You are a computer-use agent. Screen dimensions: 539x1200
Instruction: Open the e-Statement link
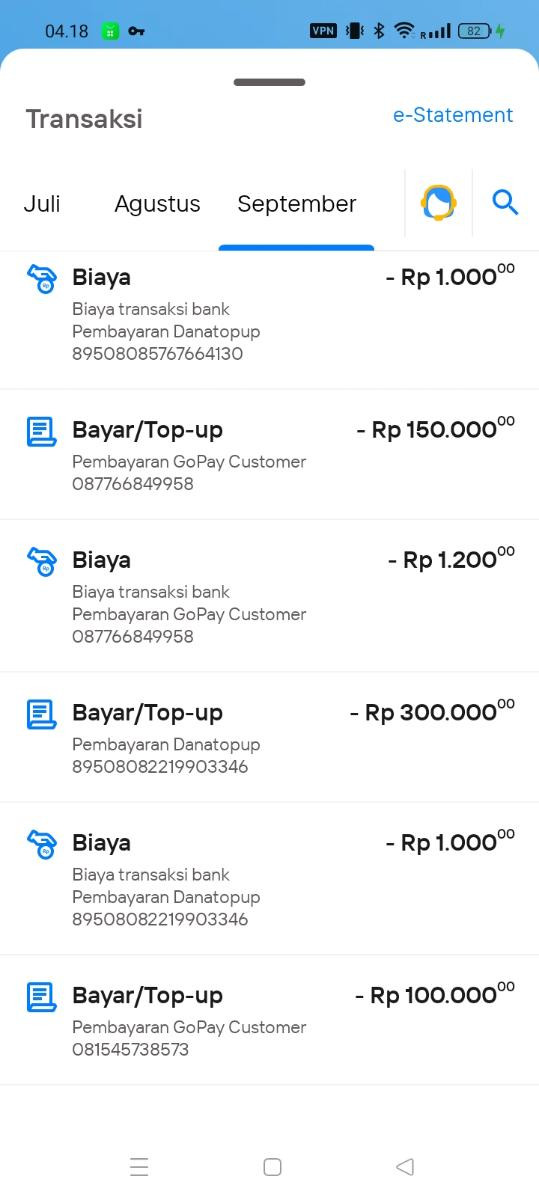[x=452, y=115]
